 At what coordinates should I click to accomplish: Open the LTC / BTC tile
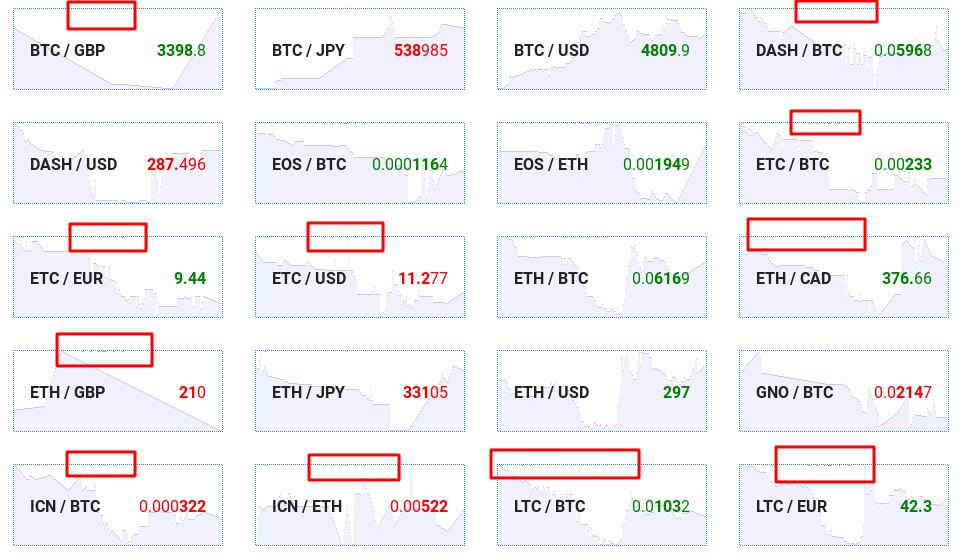pos(602,505)
